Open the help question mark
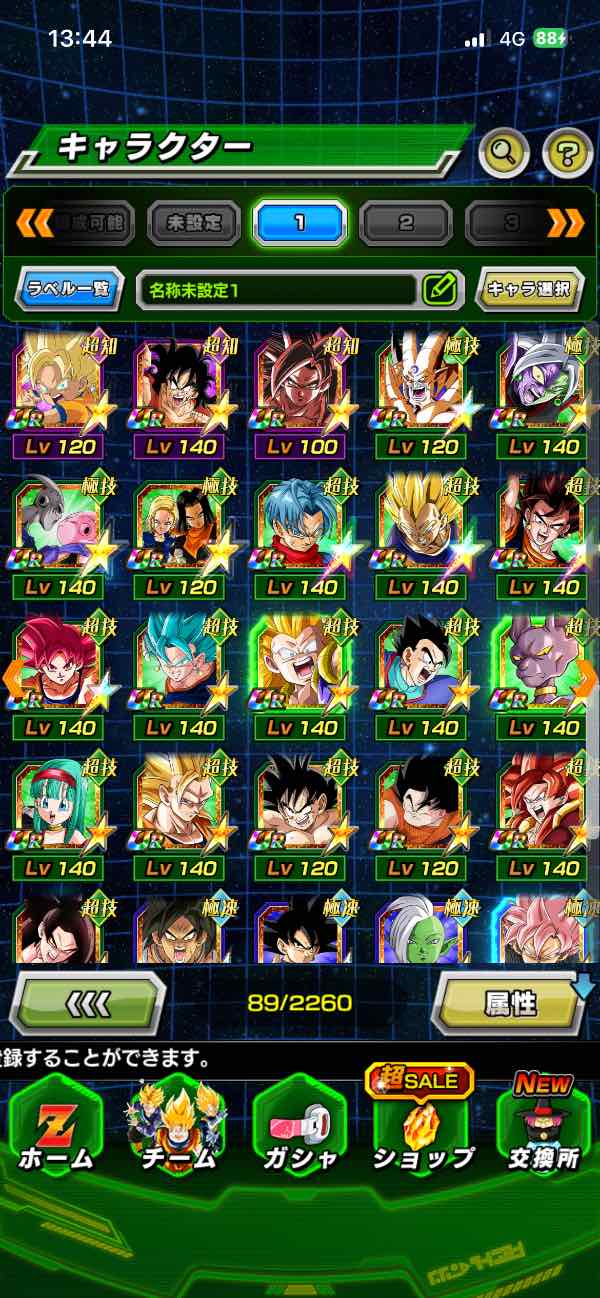600x1298 pixels. (x=567, y=153)
